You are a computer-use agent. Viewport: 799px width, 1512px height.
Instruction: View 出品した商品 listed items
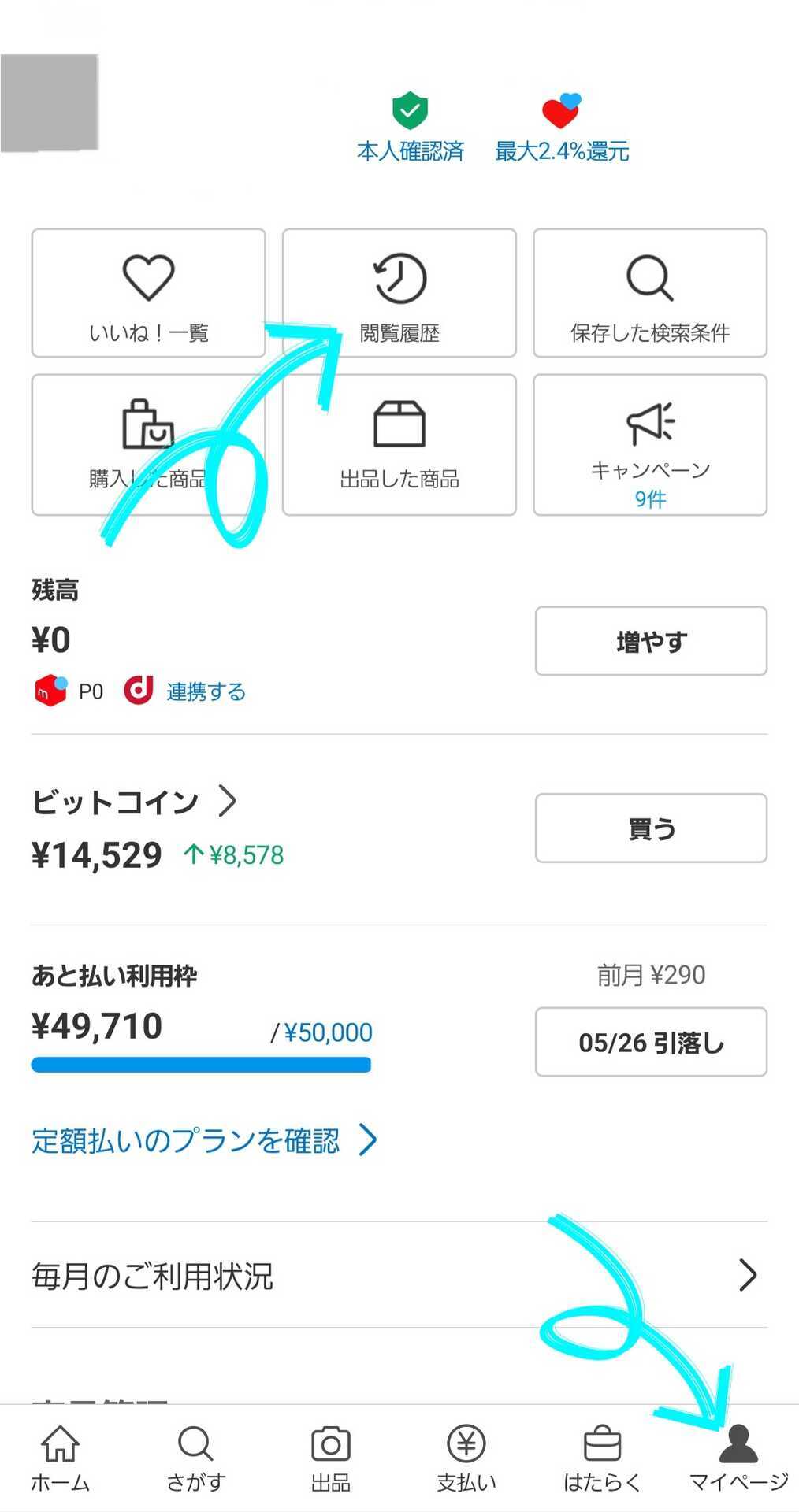tap(399, 445)
